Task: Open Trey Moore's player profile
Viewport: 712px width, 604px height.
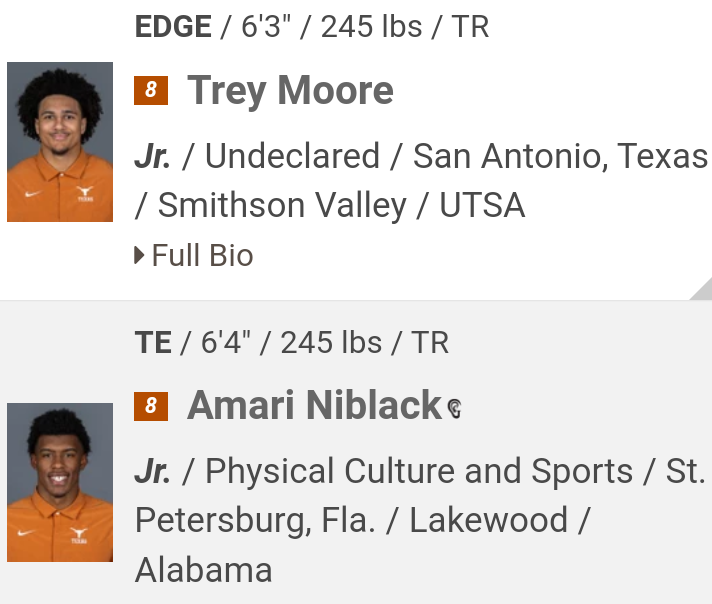Action: coord(290,91)
